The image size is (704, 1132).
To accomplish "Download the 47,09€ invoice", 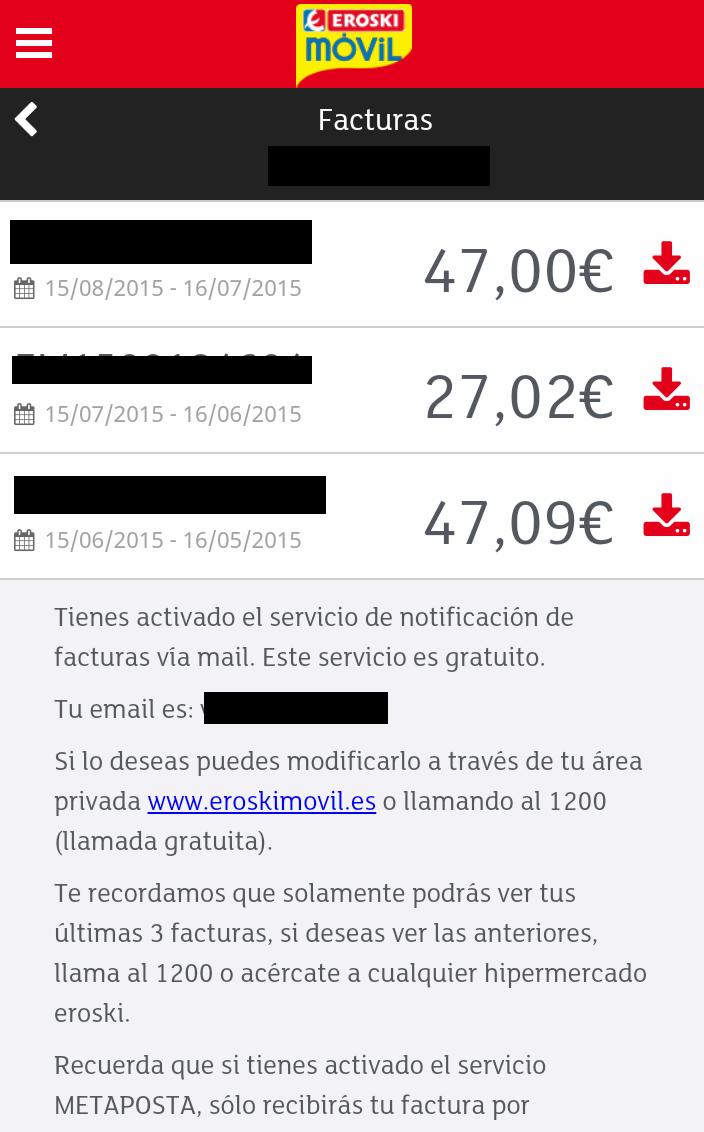I will point(666,516).
